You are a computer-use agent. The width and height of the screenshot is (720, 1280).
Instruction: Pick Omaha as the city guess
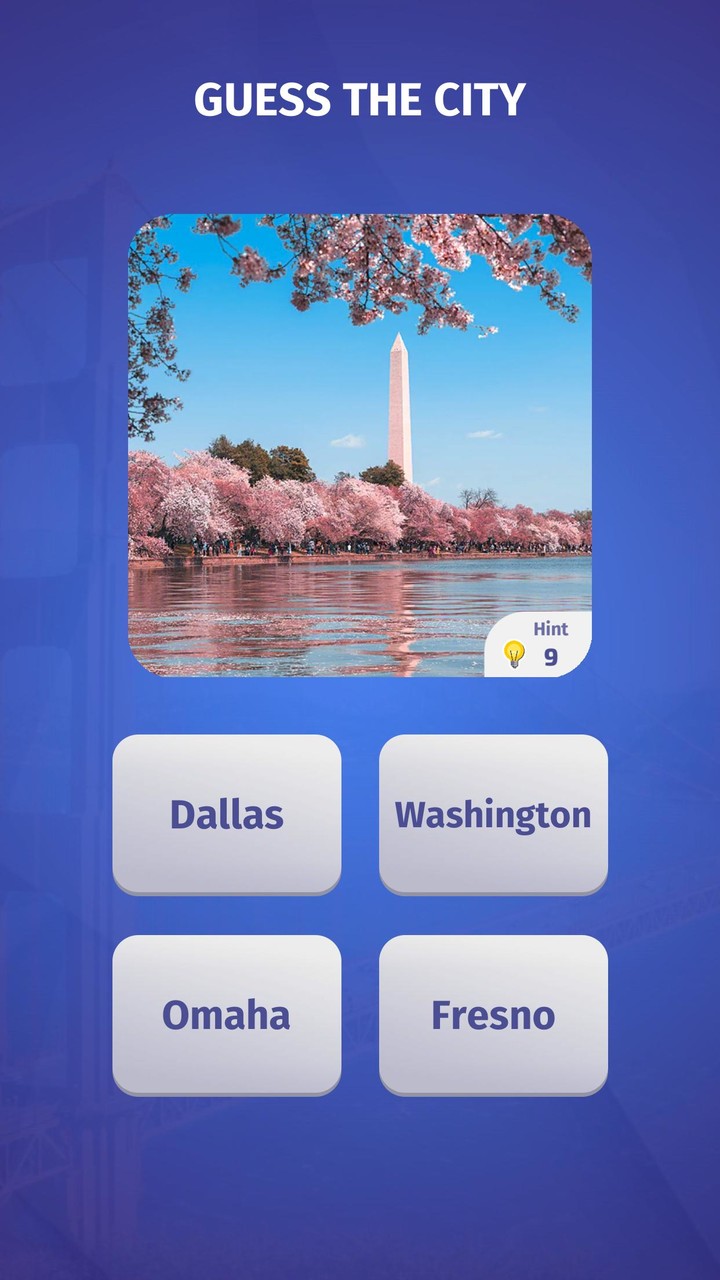tap(226, 1014)
